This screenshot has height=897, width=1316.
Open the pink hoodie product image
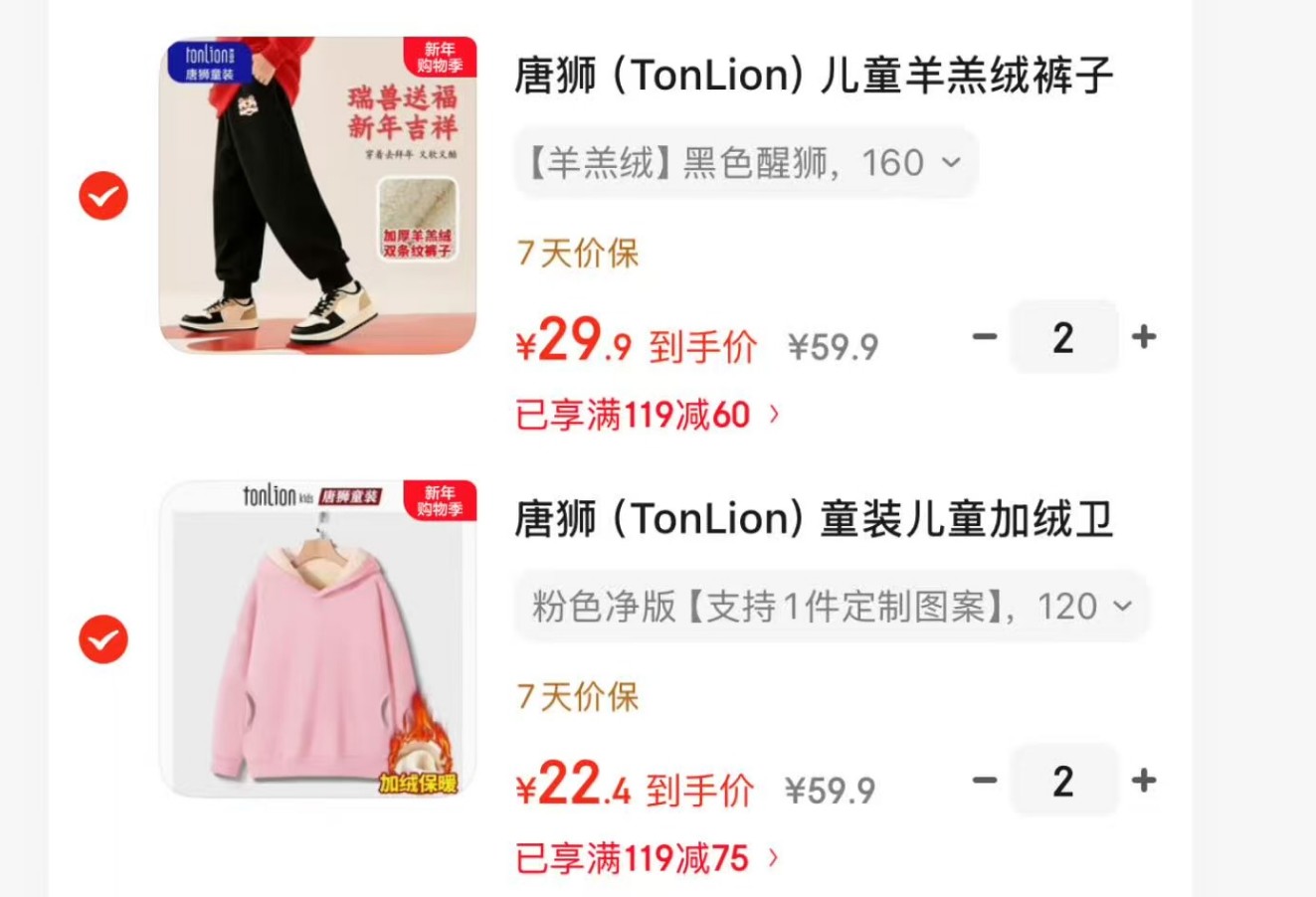pos(318,638)
